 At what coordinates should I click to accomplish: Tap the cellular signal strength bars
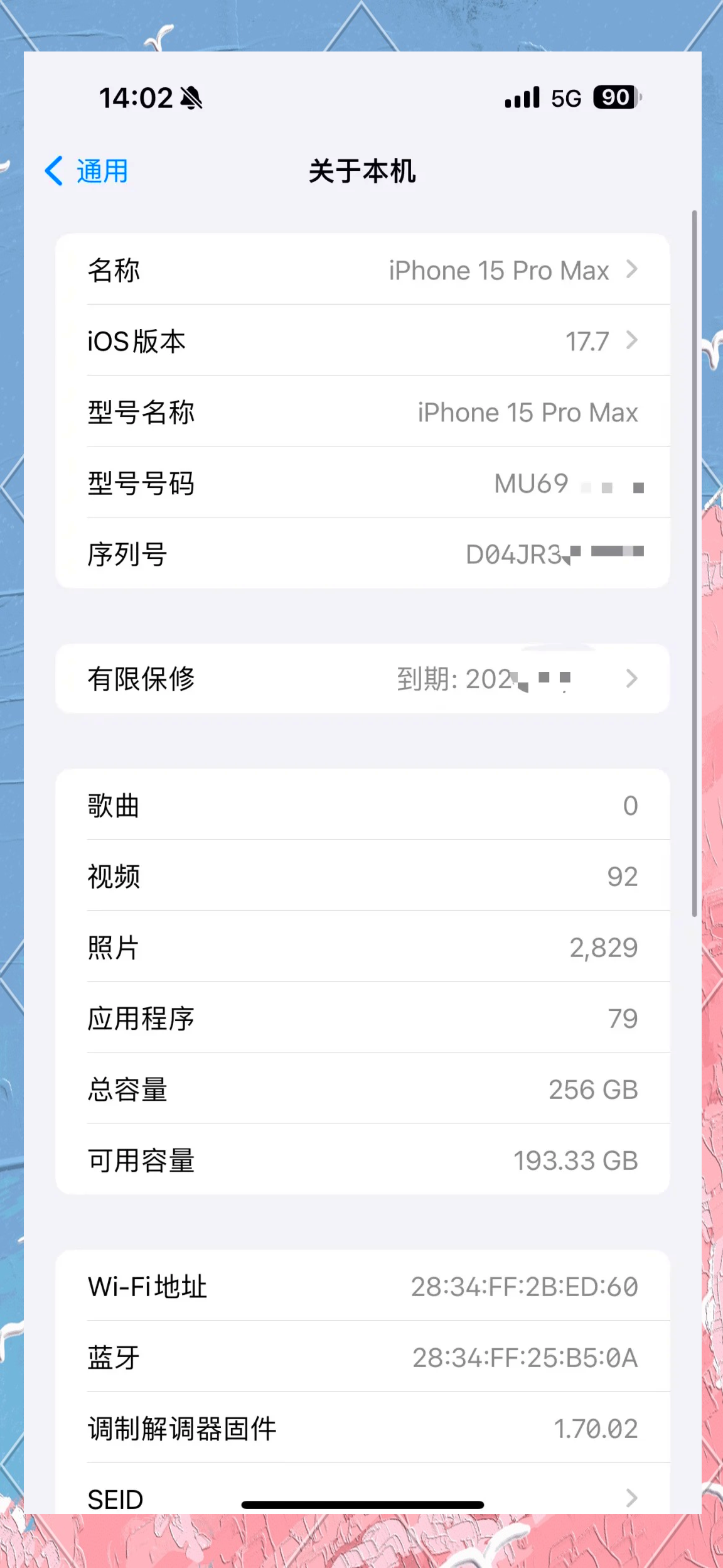coord(522,97)
